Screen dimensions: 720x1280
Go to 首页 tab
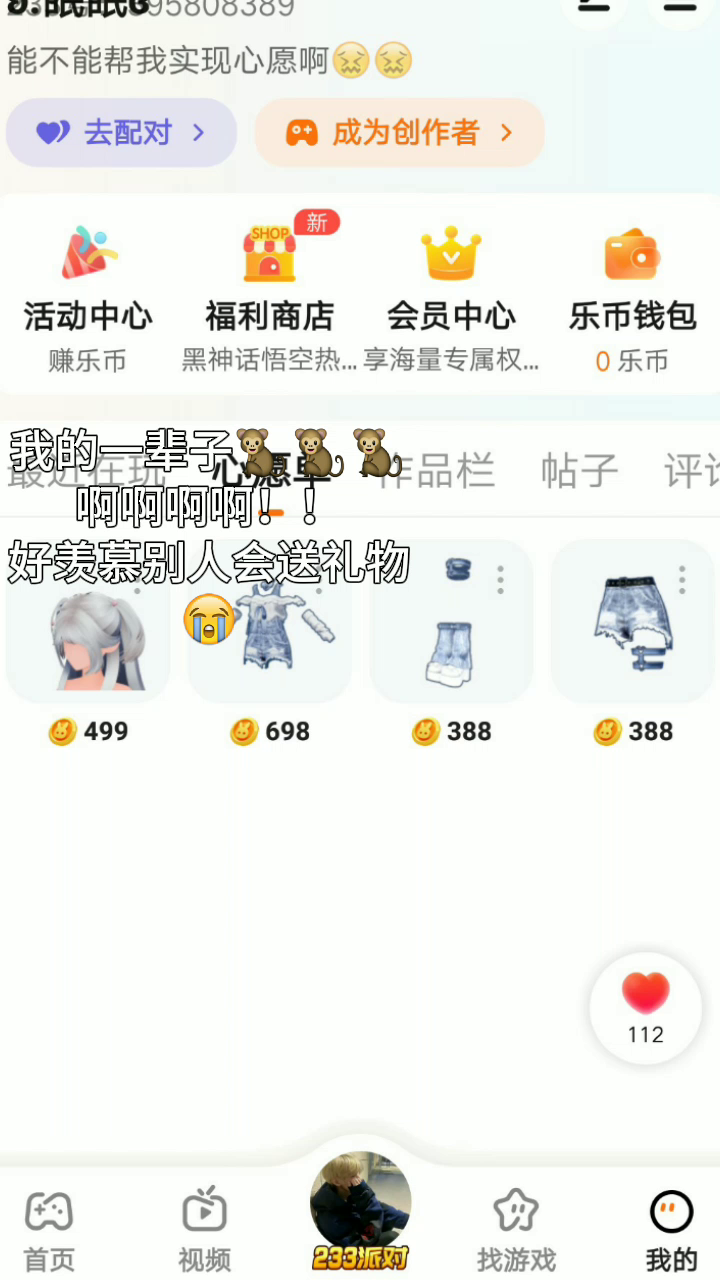pos(49,1230)
